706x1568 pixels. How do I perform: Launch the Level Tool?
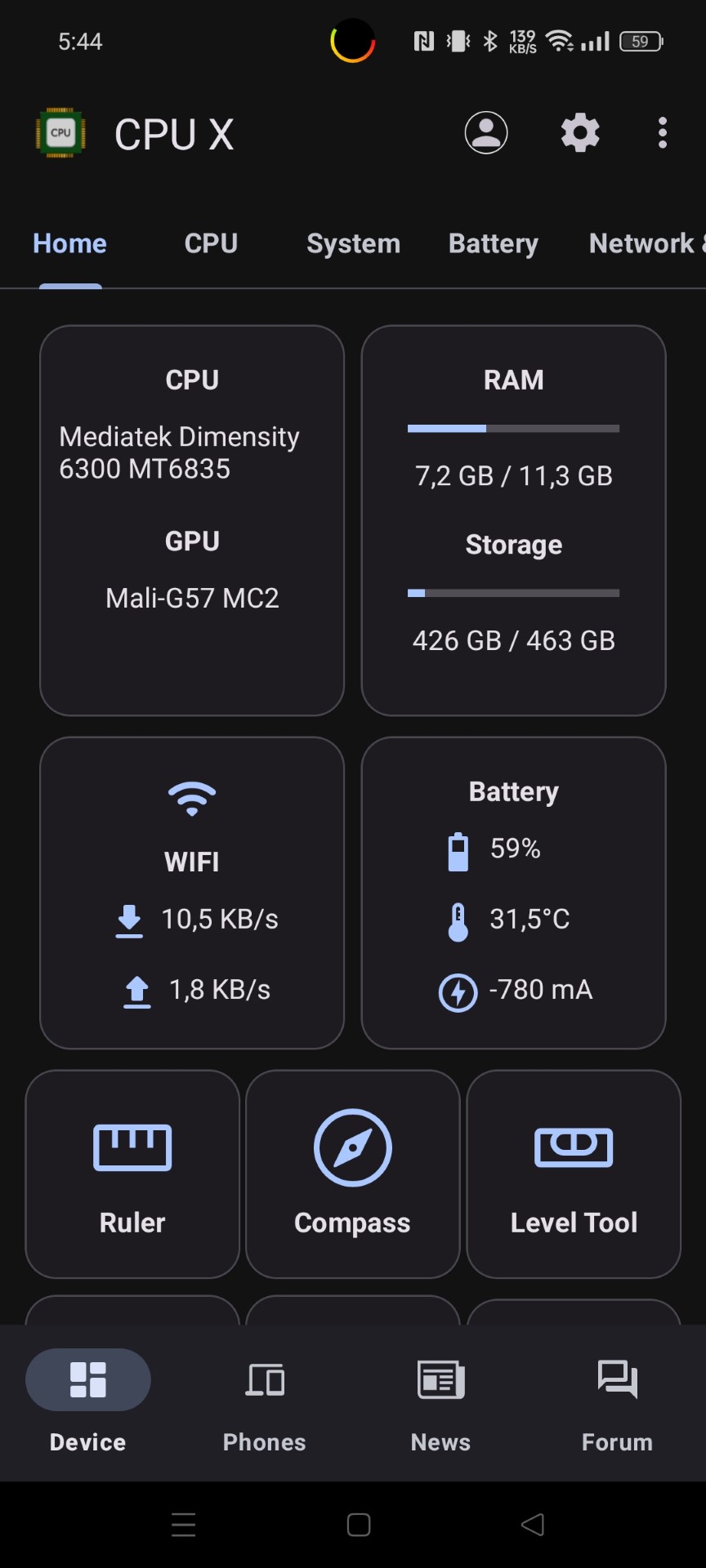pyautogui.click(x=574, y=1174)
